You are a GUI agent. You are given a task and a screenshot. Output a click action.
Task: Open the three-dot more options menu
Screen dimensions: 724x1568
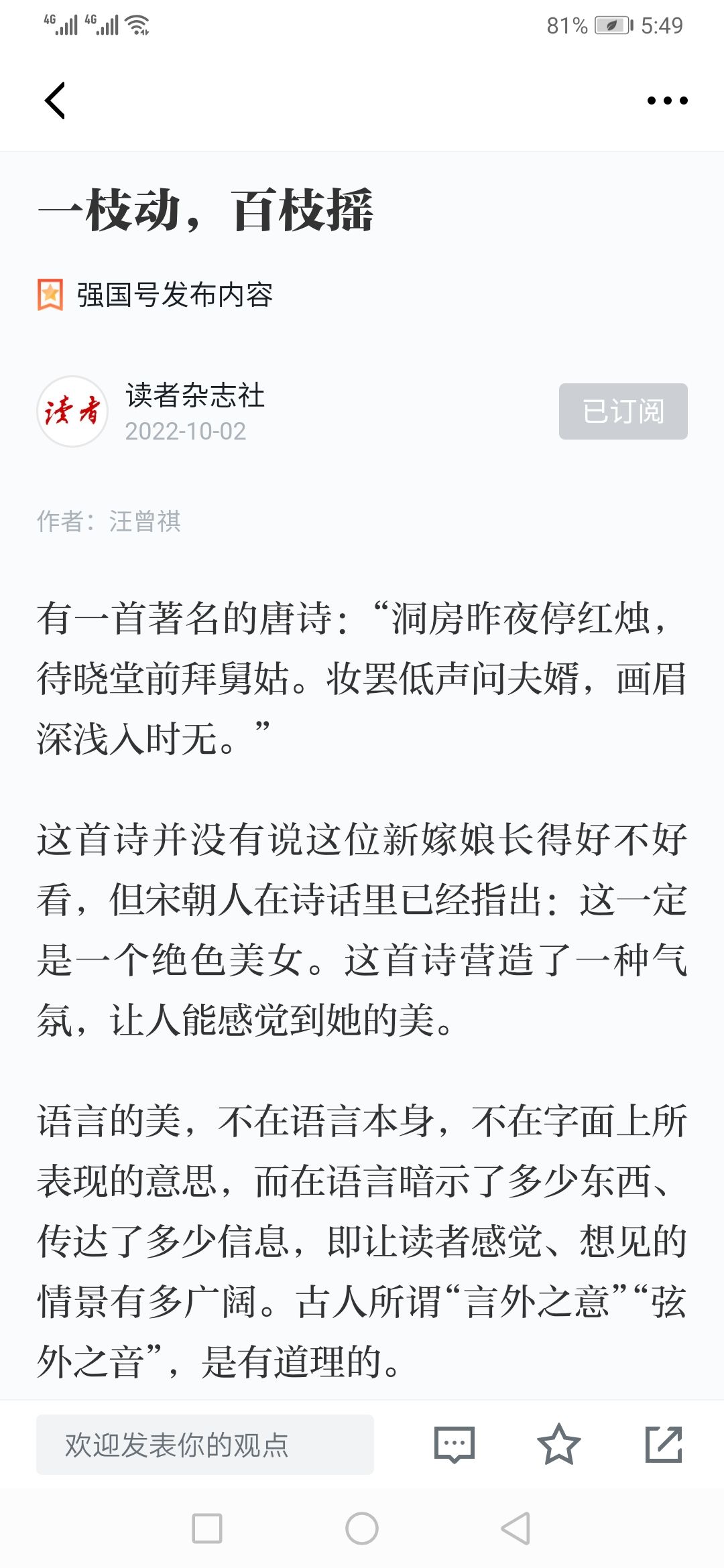(667, 101)
